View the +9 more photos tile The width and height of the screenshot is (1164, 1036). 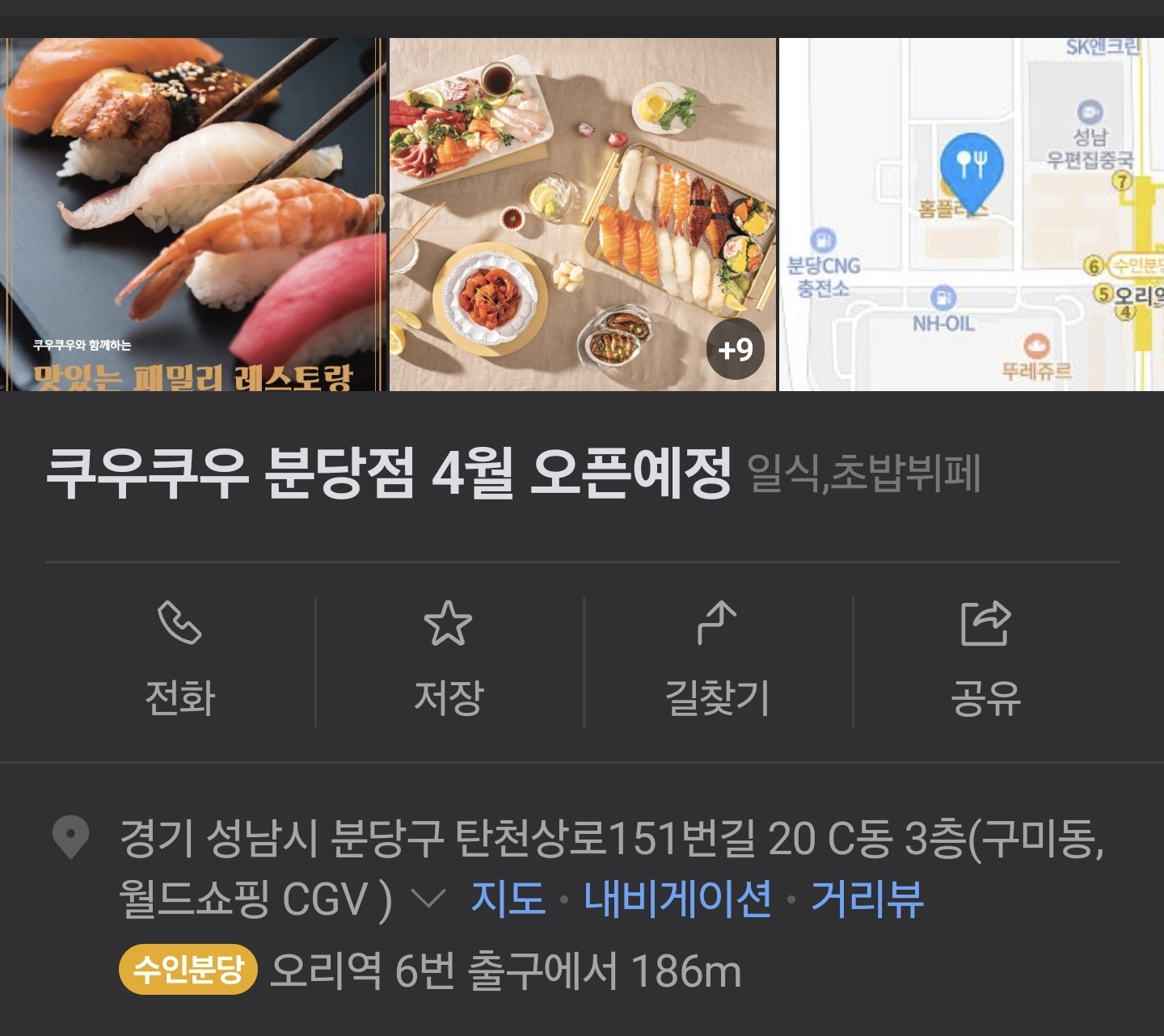735,349
